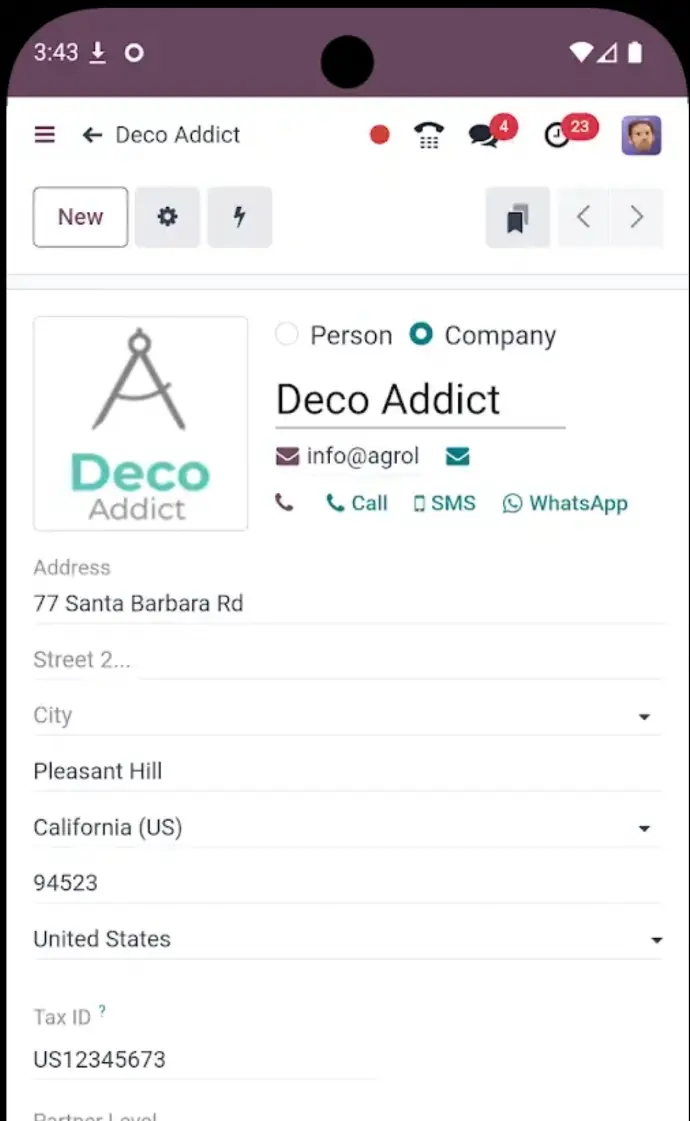This screenshot has width=690, height=1121.
Task: Expand the California (US) state dropdown
Action: [x=644, y=828]
